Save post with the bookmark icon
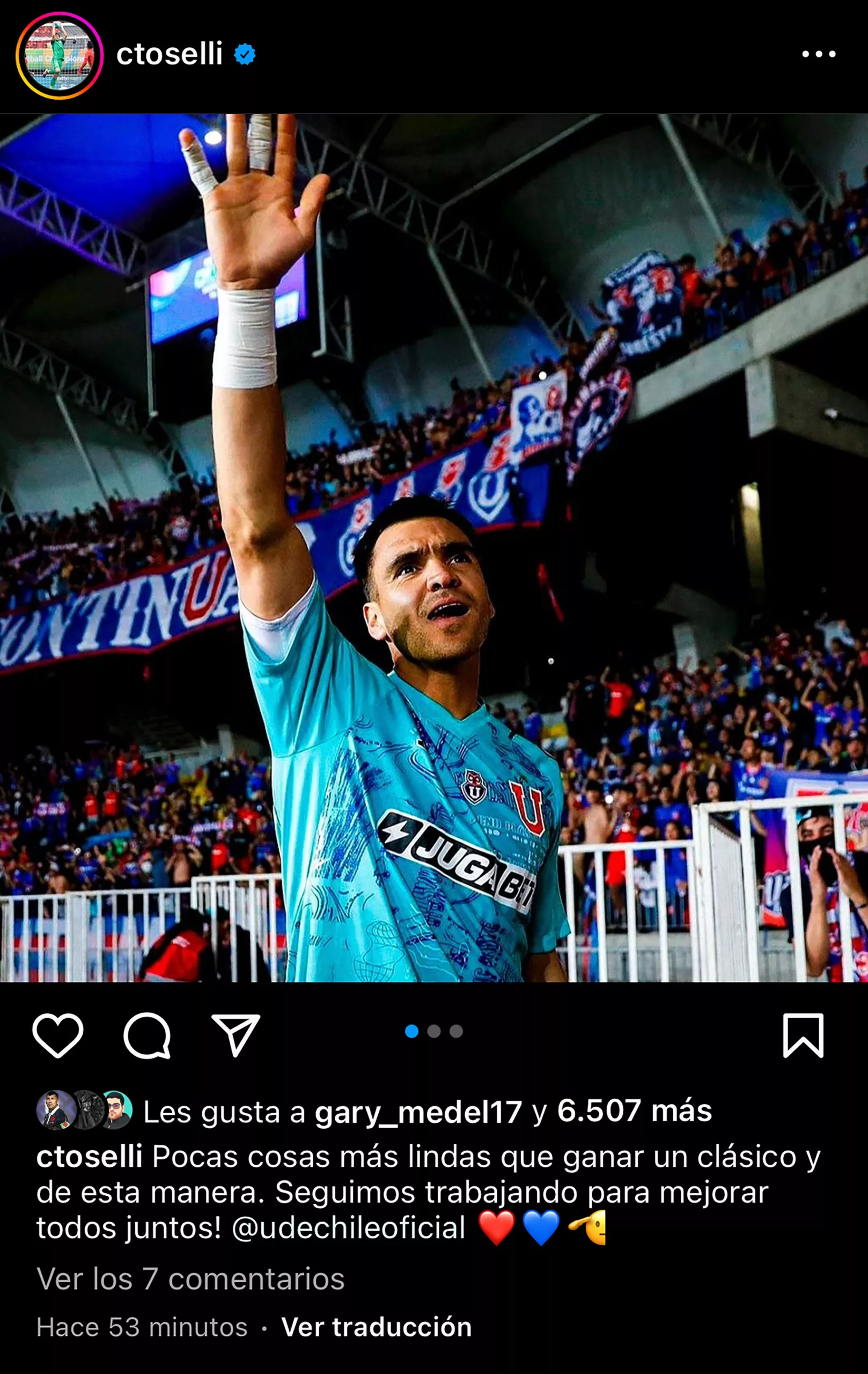Image resolution: width=868 pixels, height=1374 pixels. click(x=803, y=1036)
